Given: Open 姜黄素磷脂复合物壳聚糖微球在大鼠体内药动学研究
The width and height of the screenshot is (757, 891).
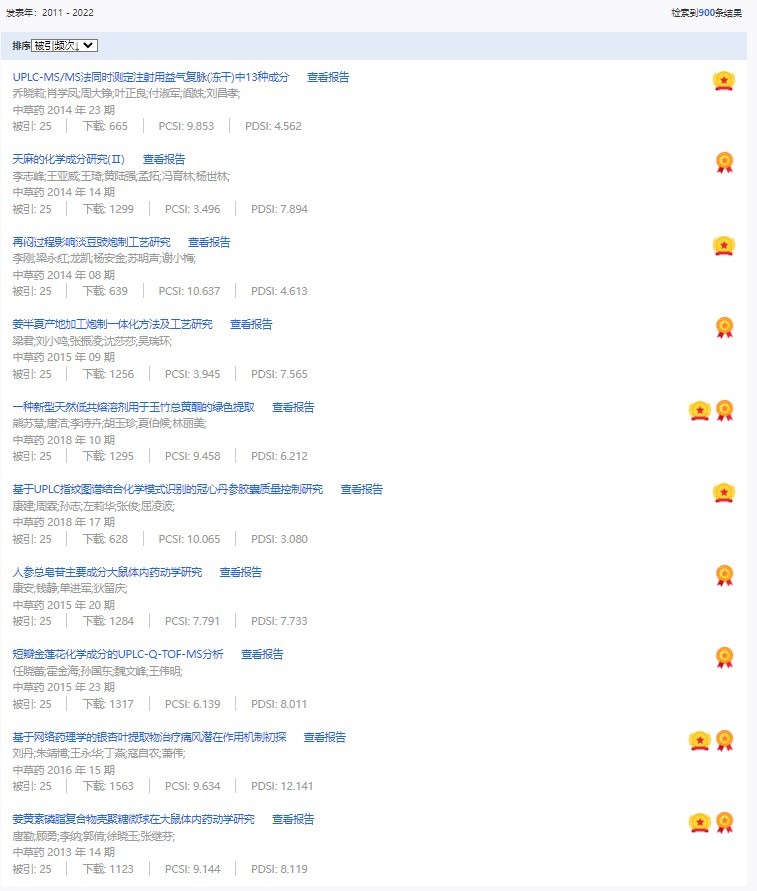Looking at the screenshot, I should pos(133,819).
